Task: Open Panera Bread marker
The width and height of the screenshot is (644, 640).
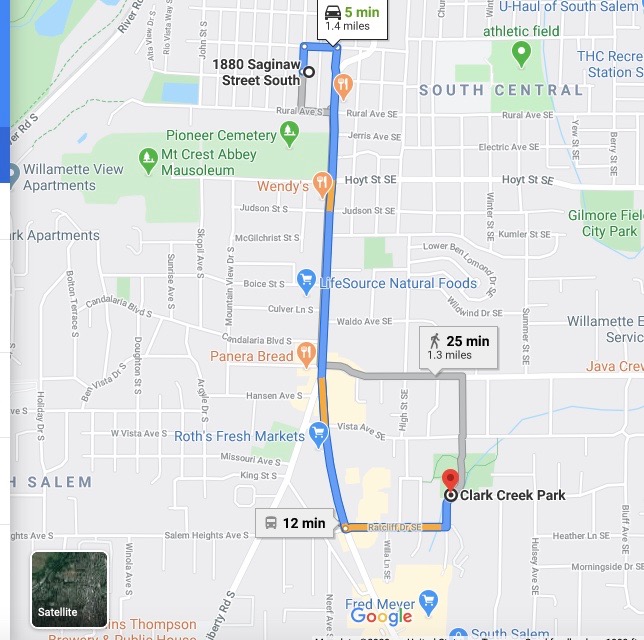Action: [x=307, y=354]
